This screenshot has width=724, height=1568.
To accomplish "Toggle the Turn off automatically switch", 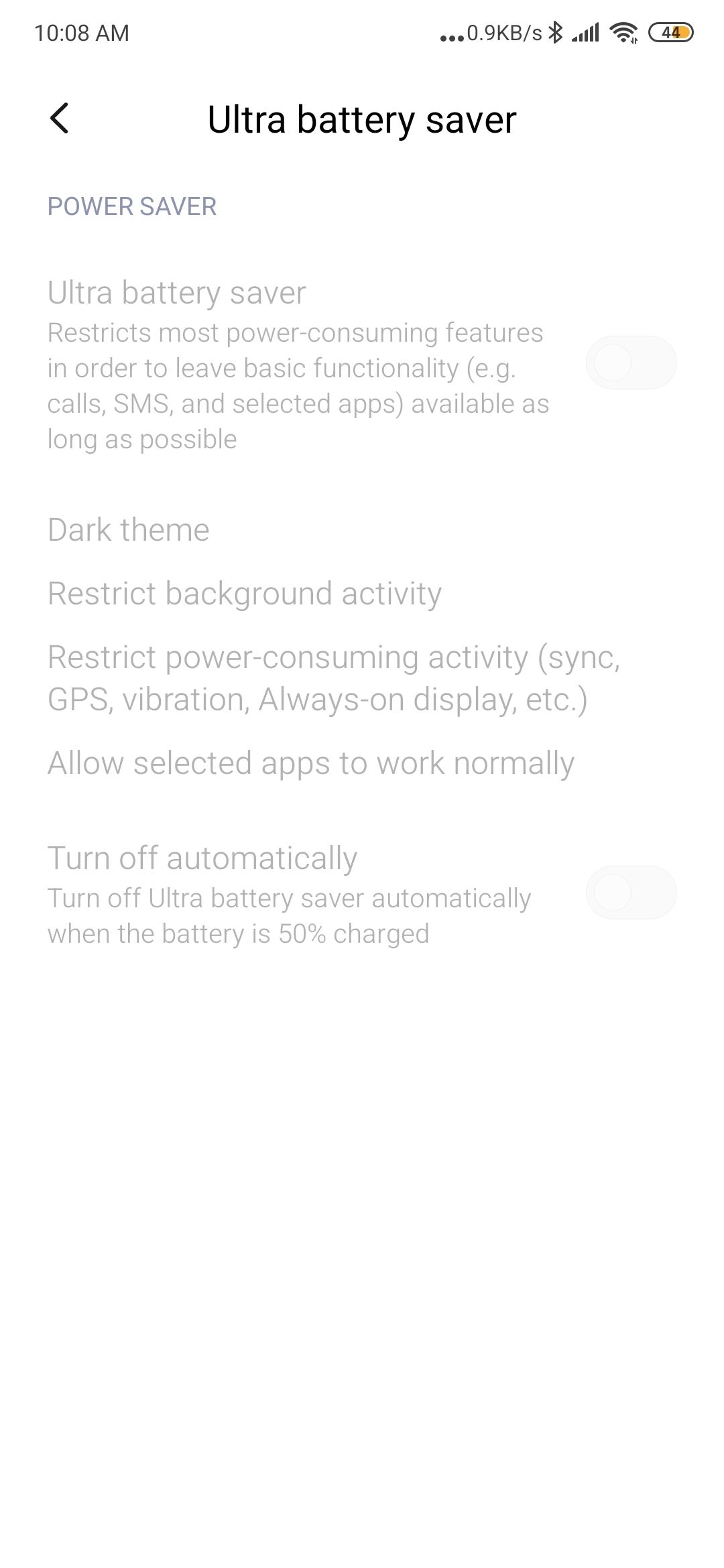I will point(631,893).
